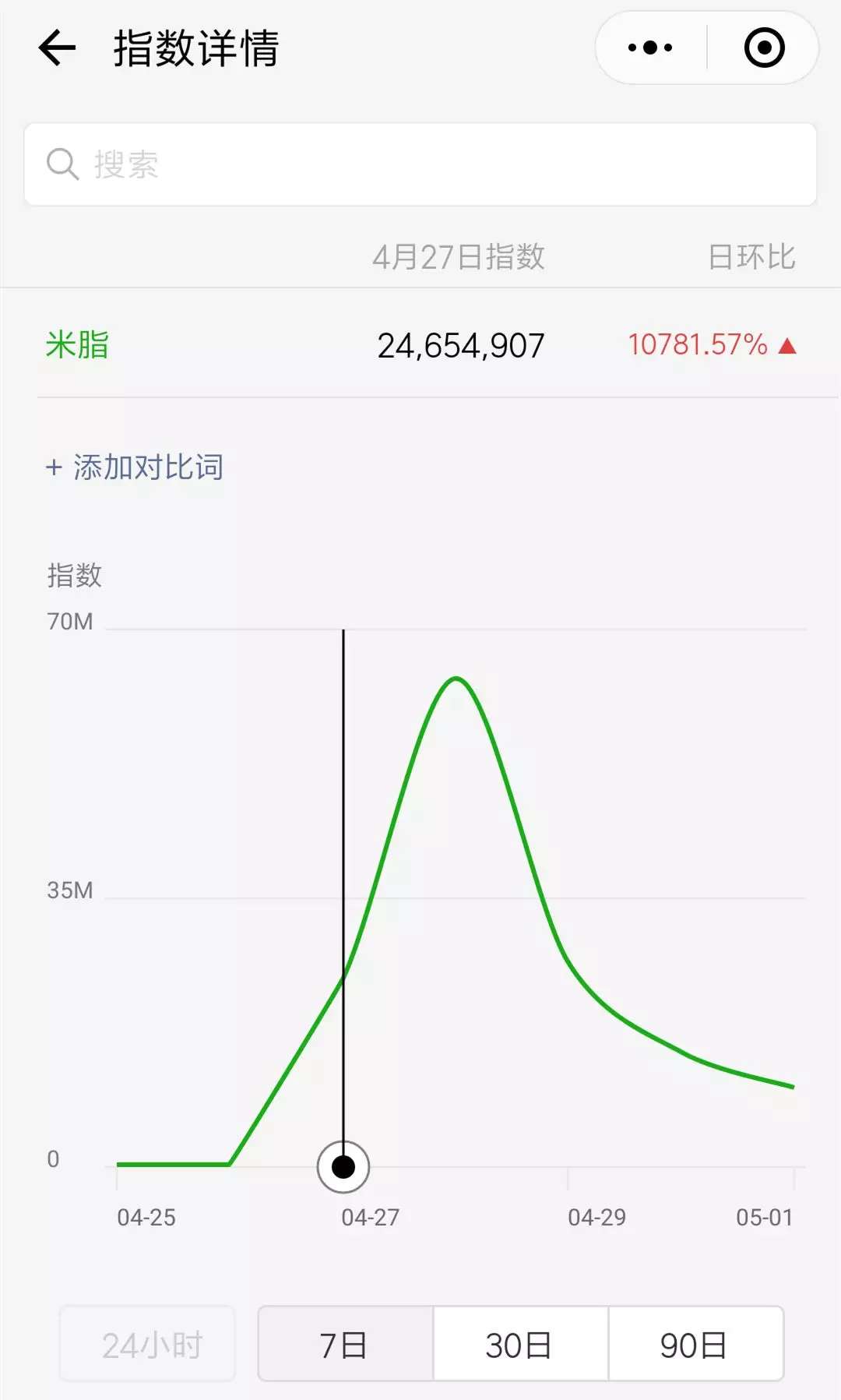Select the 7日 time range
Screen dimensions: 841x1400
click(346, 1345)
